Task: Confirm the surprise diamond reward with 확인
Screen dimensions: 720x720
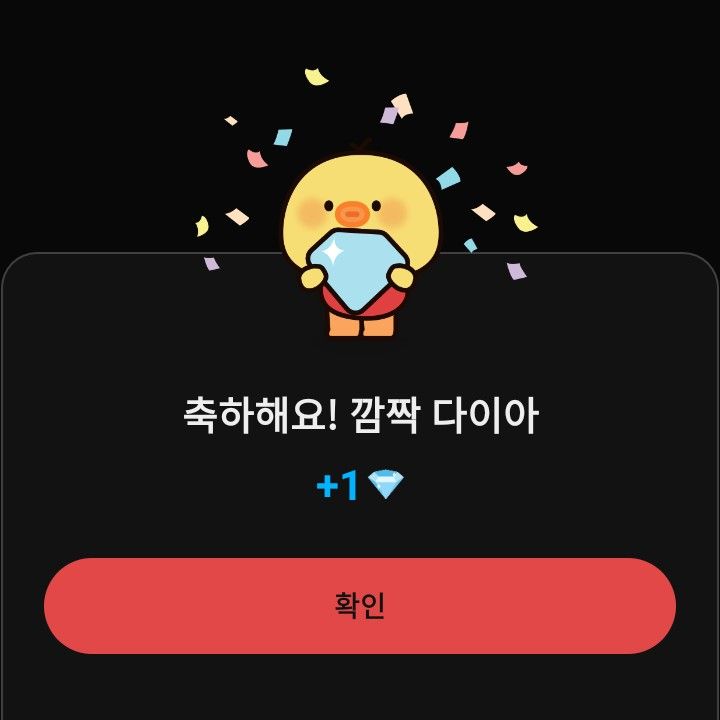Action: point(360,606)
